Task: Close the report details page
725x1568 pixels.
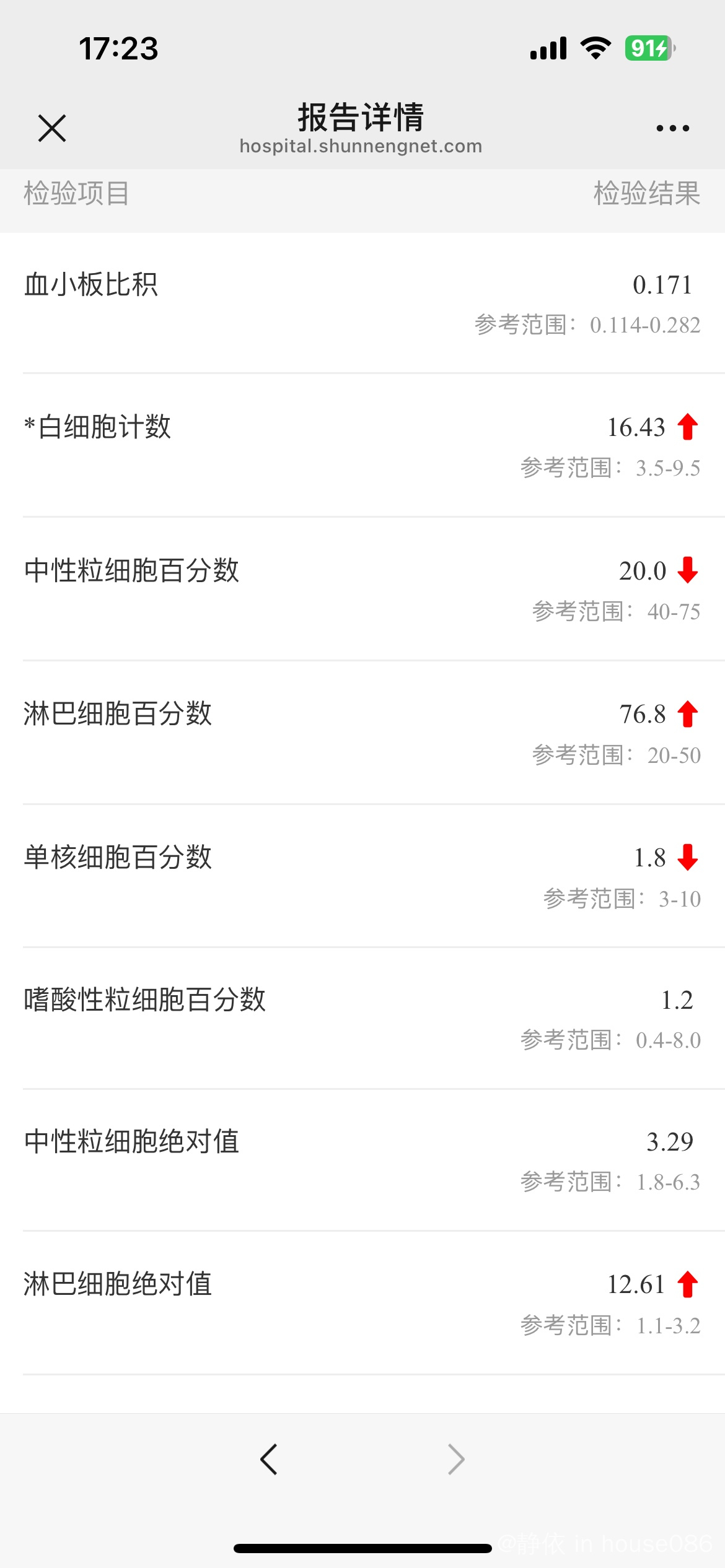Action: click(52, 128)
